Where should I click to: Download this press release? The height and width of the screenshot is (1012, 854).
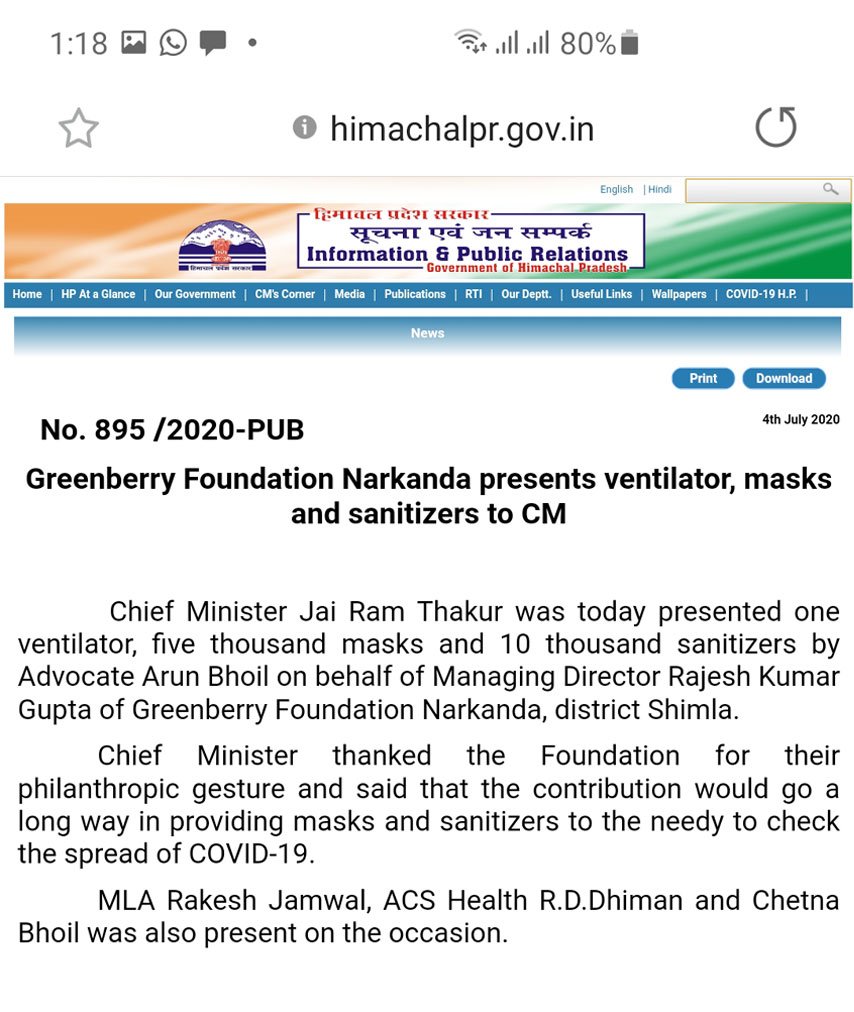pos(784,378)
